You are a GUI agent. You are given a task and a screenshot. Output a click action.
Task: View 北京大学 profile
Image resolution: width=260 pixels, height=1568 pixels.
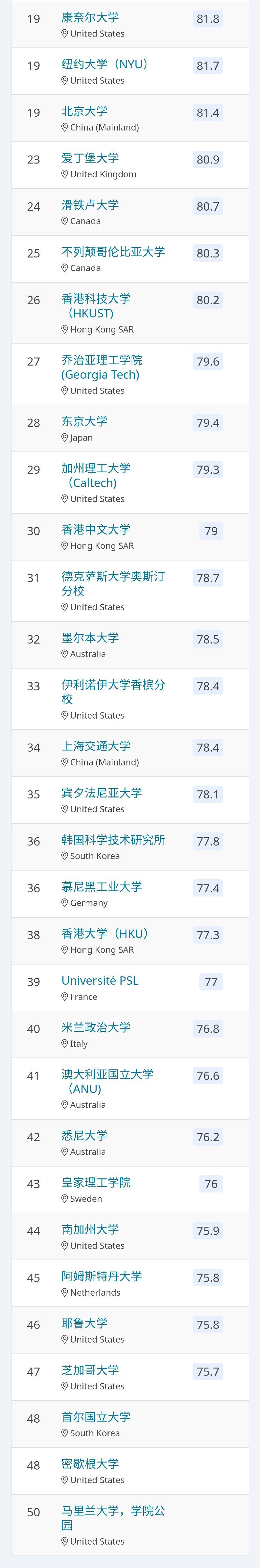tap(84, 111)
